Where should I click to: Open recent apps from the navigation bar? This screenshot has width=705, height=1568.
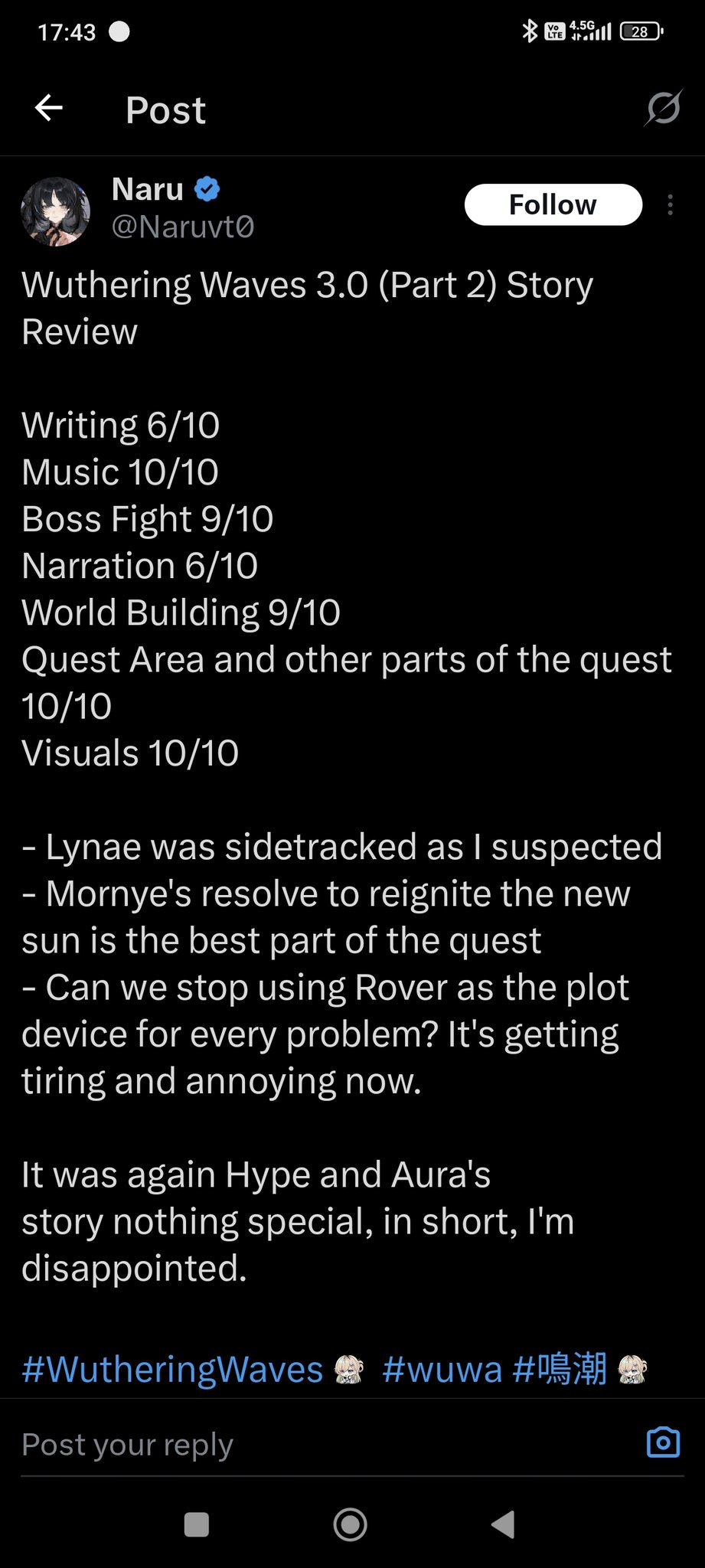[x=197, y=1524]
